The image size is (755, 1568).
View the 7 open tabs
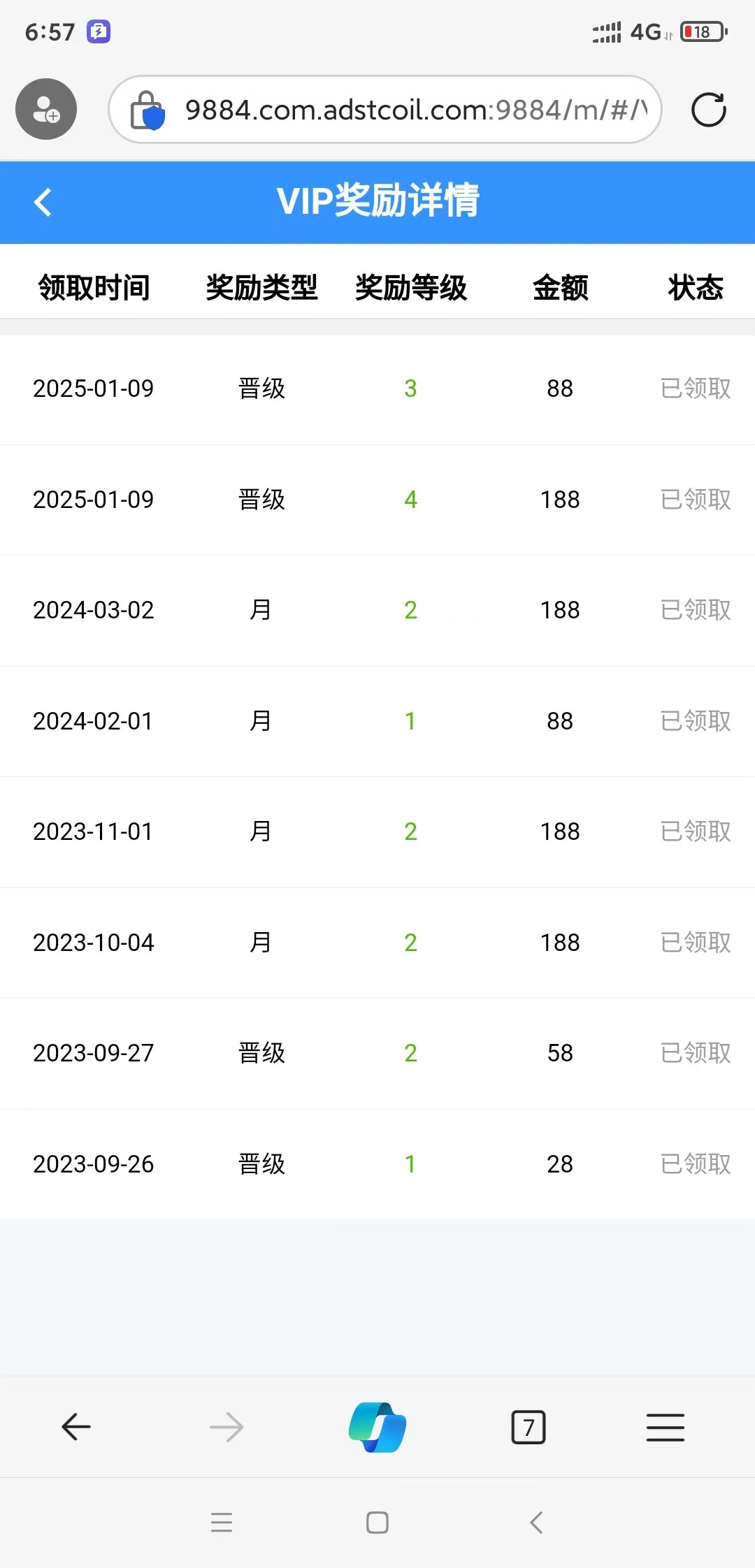coord(528,1427)
